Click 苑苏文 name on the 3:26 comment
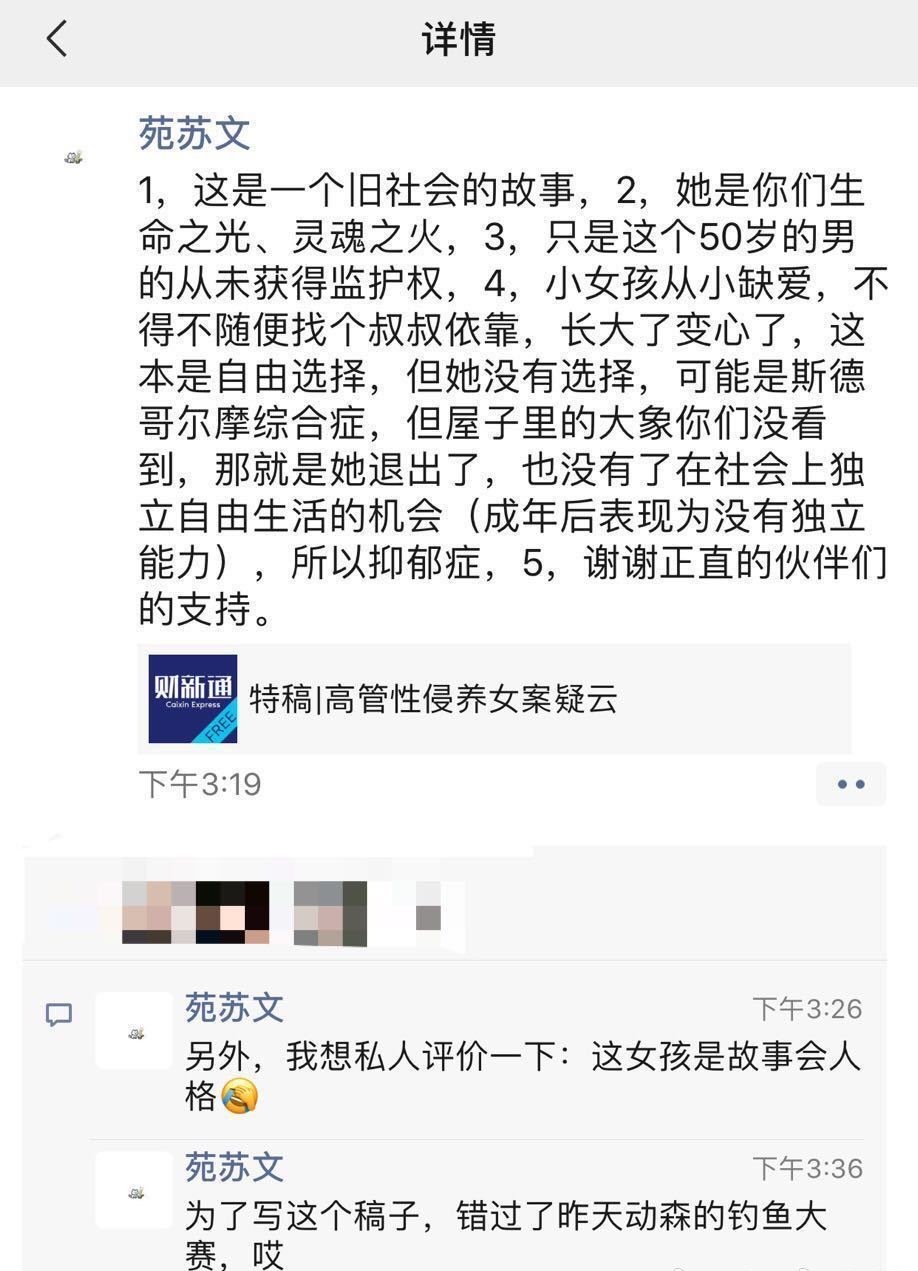The width and height of the screenshot is (918, 1271). point(234,1008)
